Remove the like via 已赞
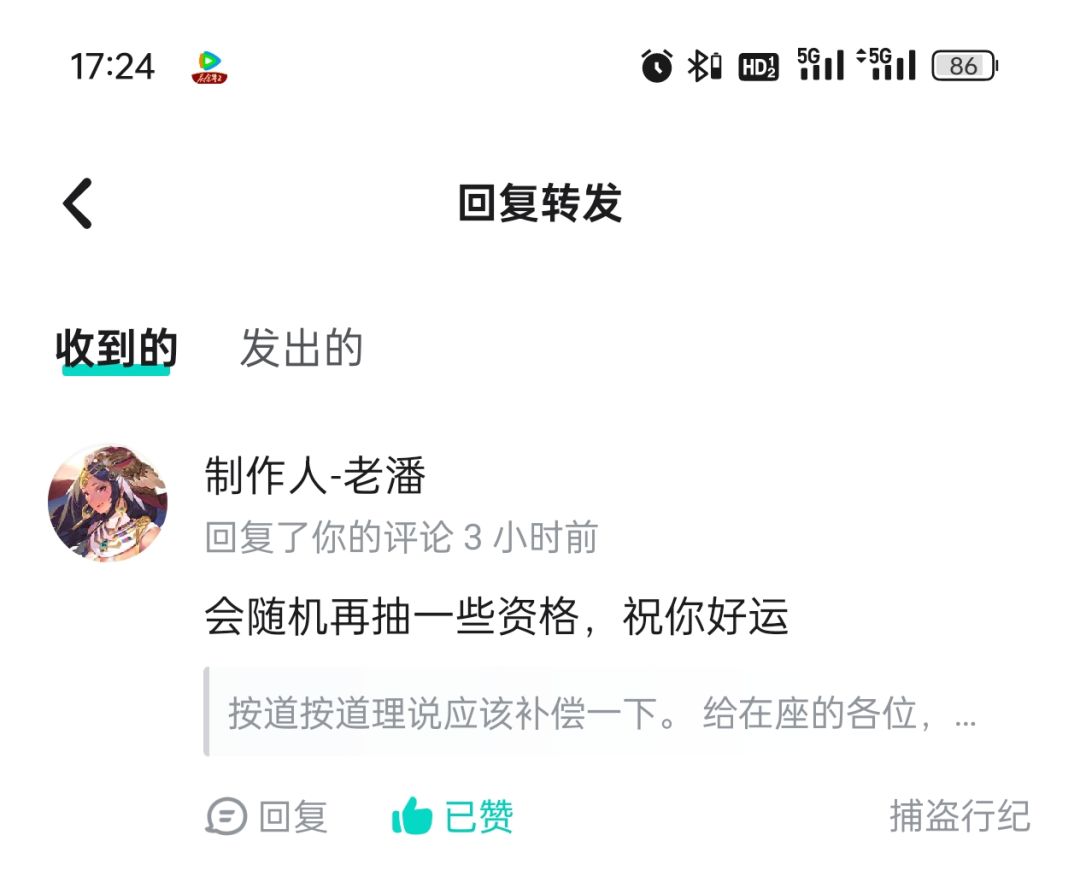 [x=453, y=817]
